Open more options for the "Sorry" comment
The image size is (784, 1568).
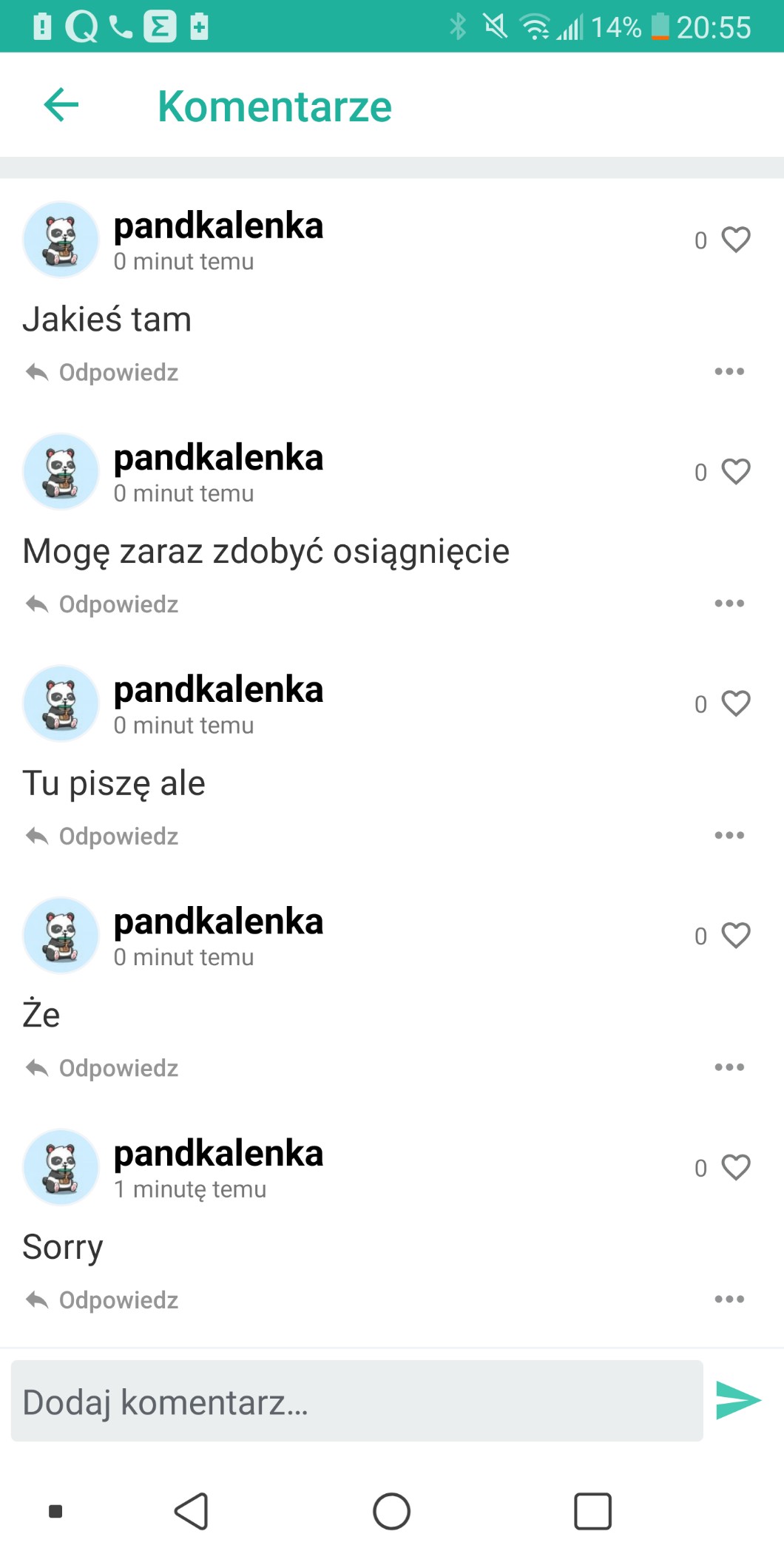729,1299
